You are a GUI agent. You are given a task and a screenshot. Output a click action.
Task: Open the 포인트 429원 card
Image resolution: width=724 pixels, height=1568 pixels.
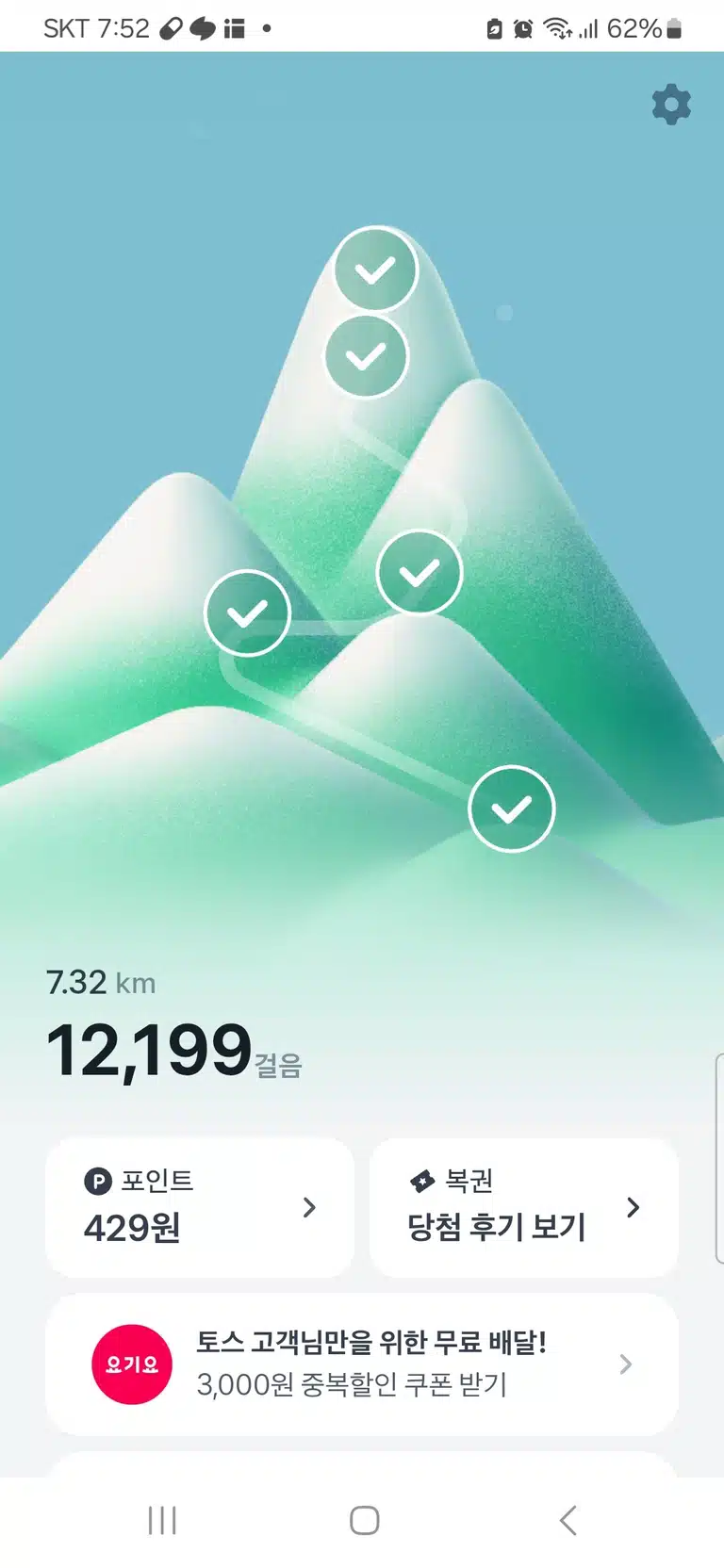[200, 1207]
